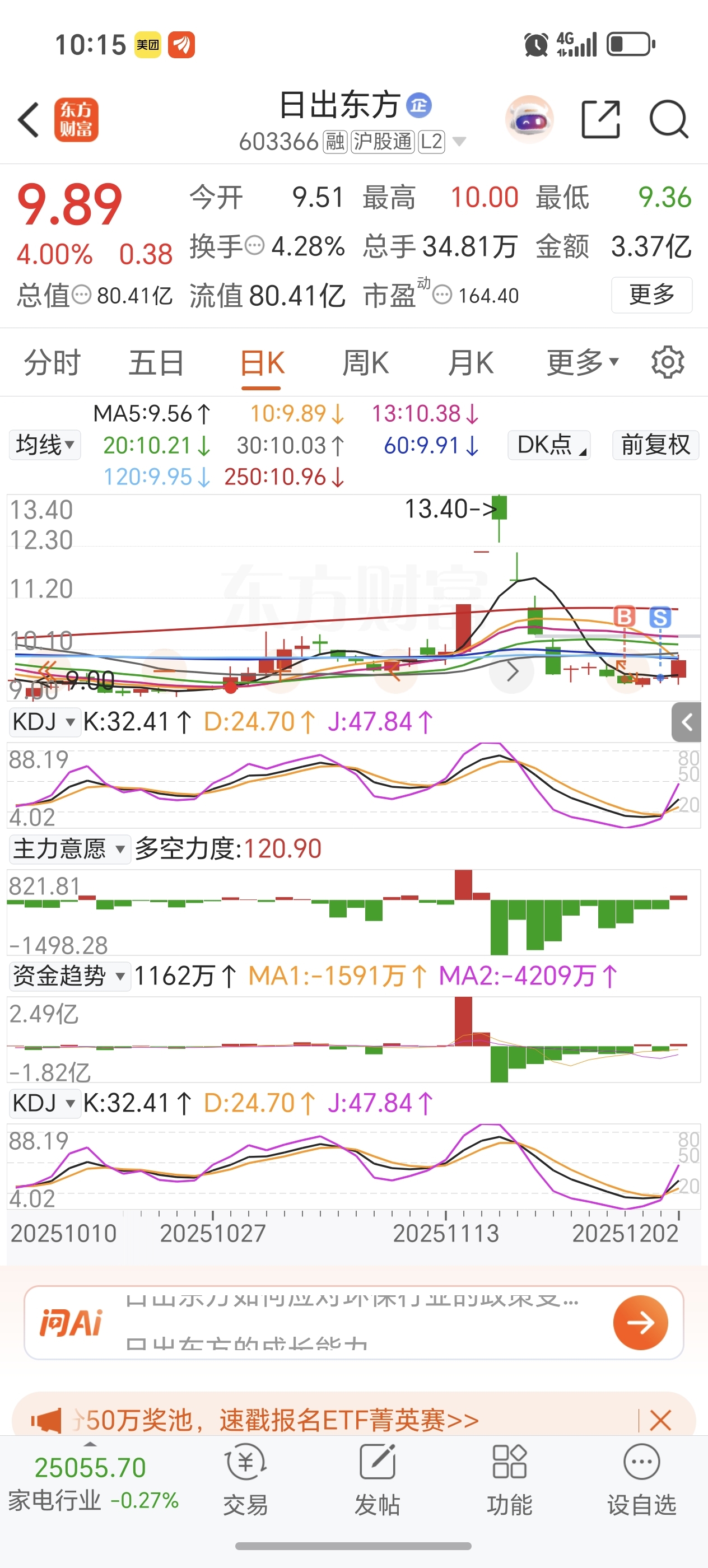The height and width of the screenshot is (1568, 708).
Task: Expand the 更多 chart period dropdown
Action: [581, 363]
